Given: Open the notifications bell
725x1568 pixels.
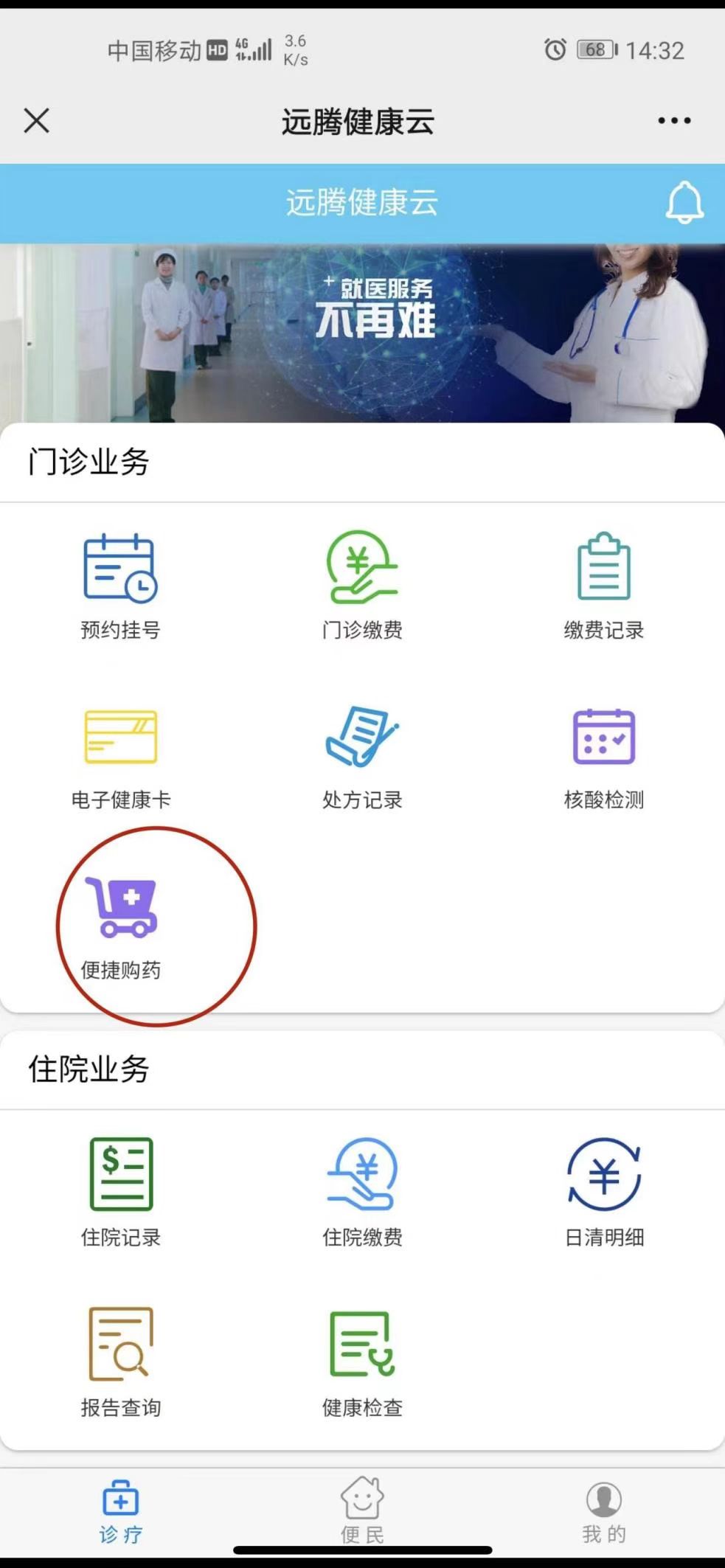Looking at the screenshot, I should point(684,202).
